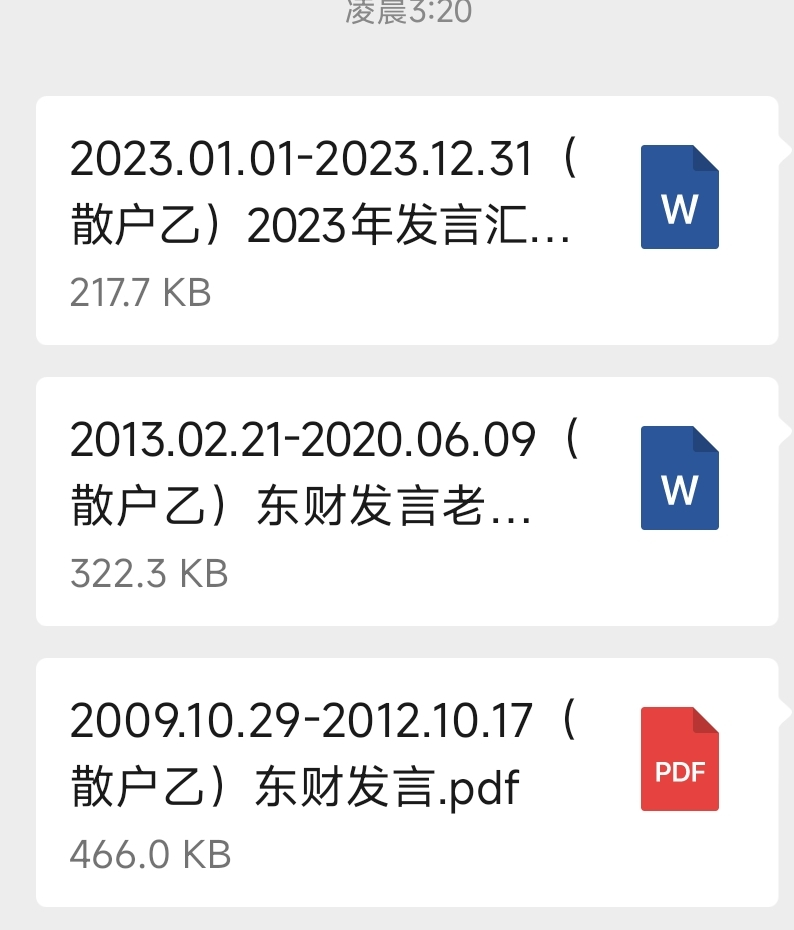Open the 2013.02.21-2020.06.09 东财发言老 document
The width and height of the screenshot is (794, 930).
point(406,501)
